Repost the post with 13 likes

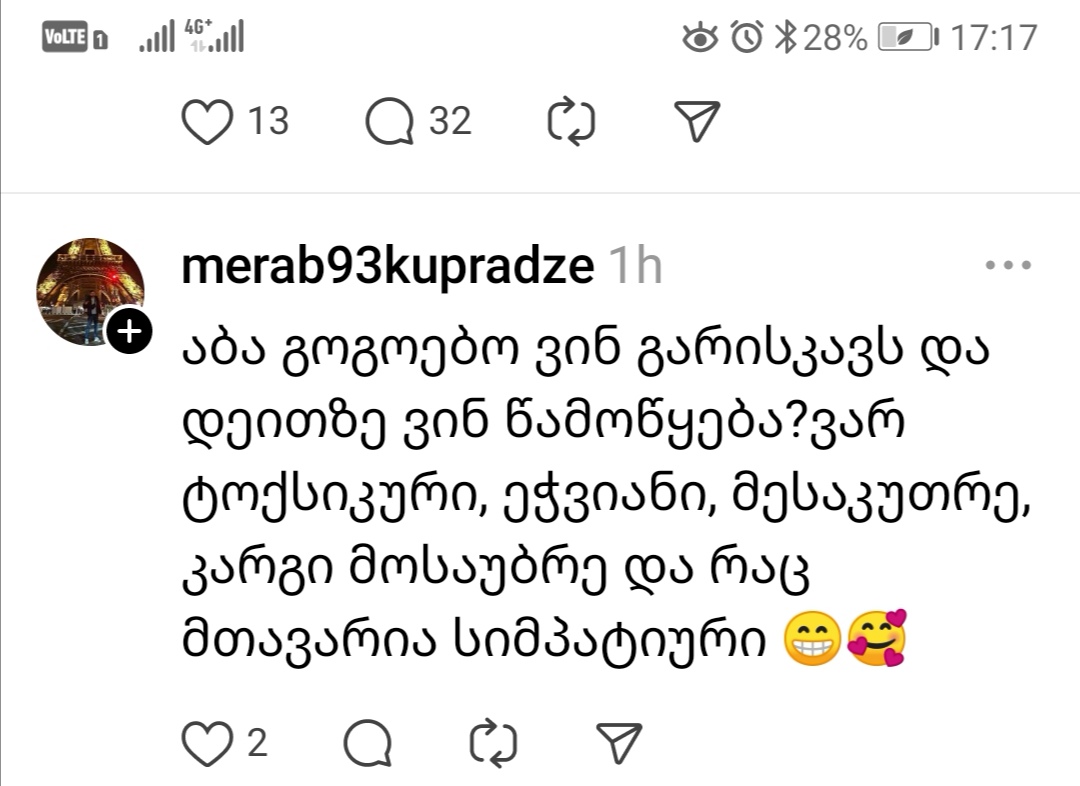coord(572,122)
